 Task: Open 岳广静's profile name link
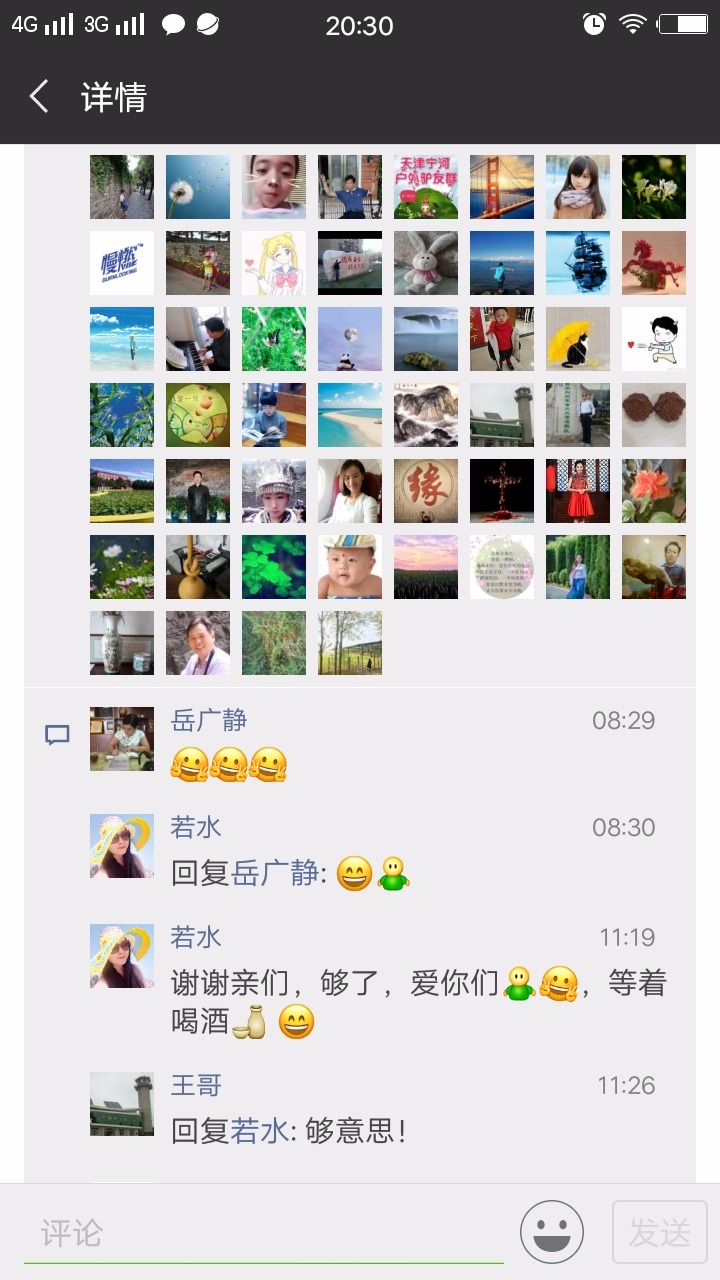[x=209, y=720]
